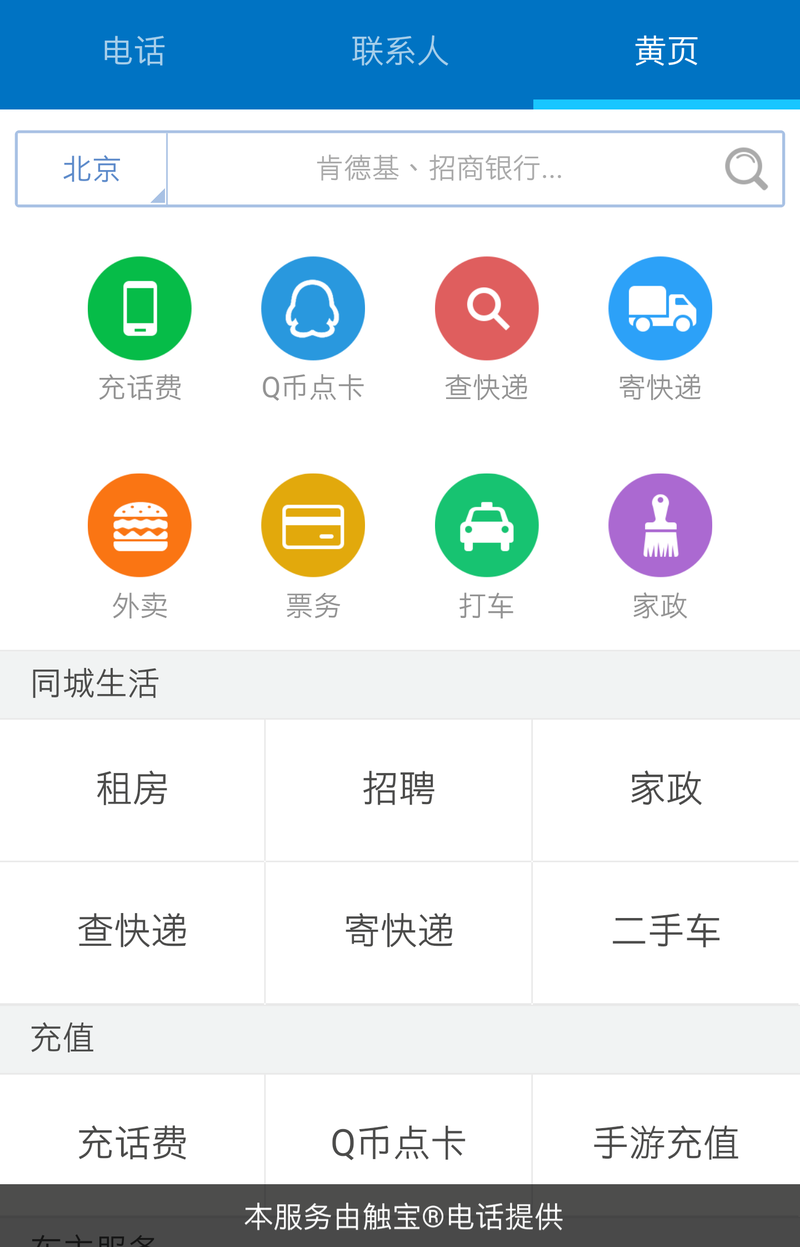Open 寄快递 in the 同城生活 grid
800x1247 pixels.
tap(398, 931)
